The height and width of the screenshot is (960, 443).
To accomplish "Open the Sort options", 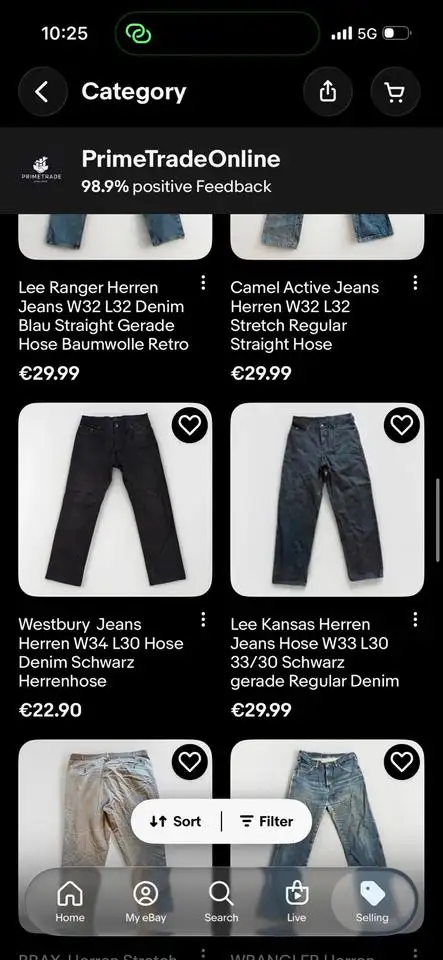I will pyautogui.click(x=176, y=822).
